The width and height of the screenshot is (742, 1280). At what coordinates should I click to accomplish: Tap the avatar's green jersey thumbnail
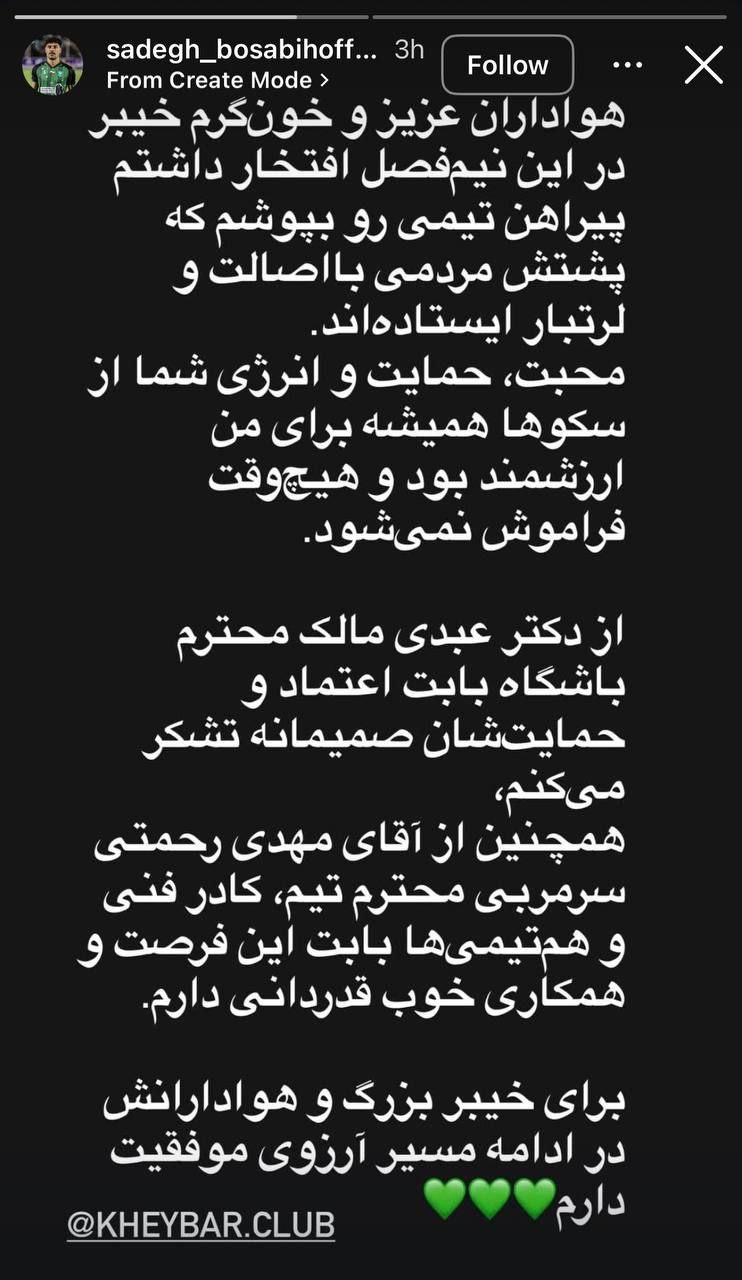(x=52, y=80)
